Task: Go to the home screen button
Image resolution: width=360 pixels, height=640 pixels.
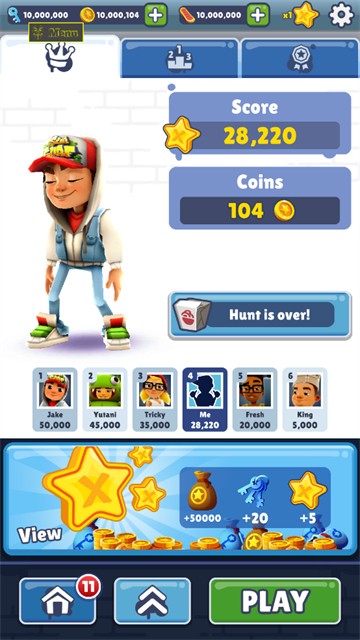Action: point(58,601)
